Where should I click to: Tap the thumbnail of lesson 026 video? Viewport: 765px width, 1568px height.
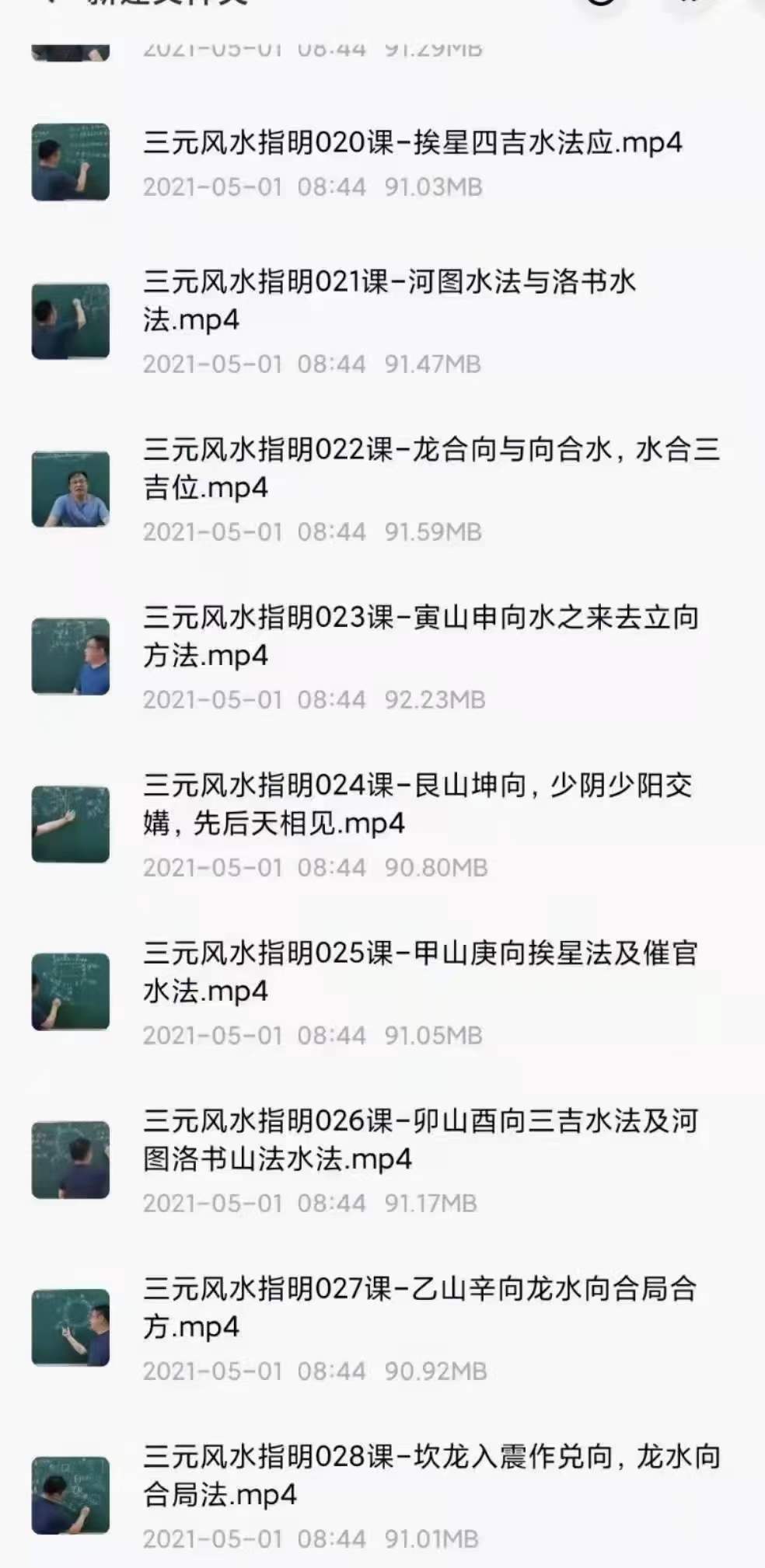click(x=72, y=1159)
